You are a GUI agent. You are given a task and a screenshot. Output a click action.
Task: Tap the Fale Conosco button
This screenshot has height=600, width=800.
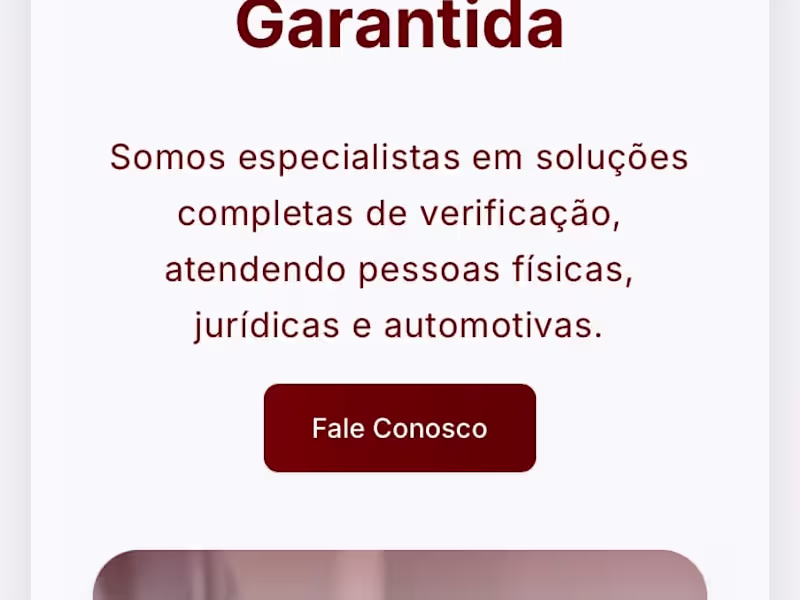(x=400, y=428)
